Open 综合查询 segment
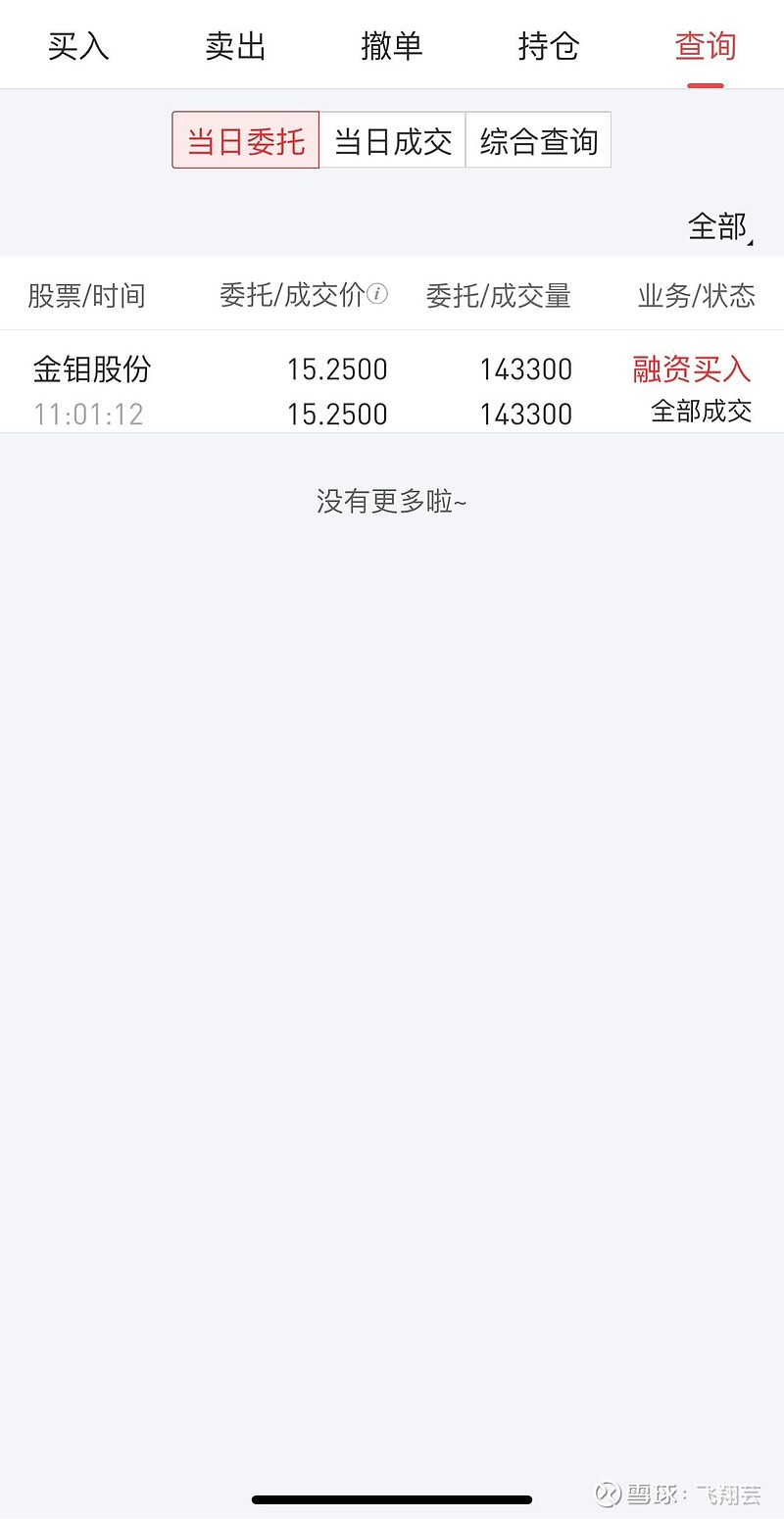Image resolution: width=784 pixels, height=1519 pixels. (x=538, y=140)
